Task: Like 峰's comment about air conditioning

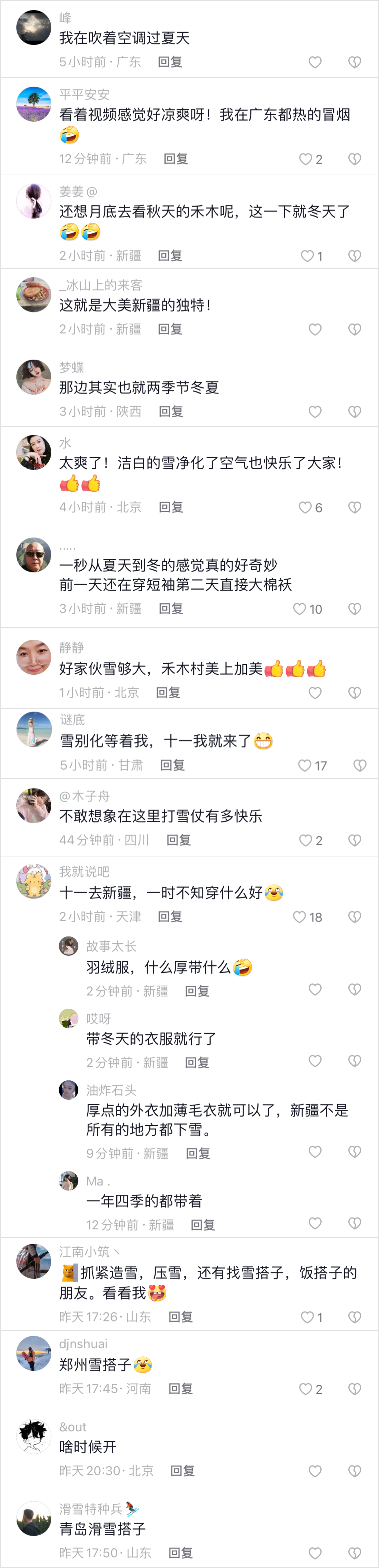Action: tap(315, 62)
